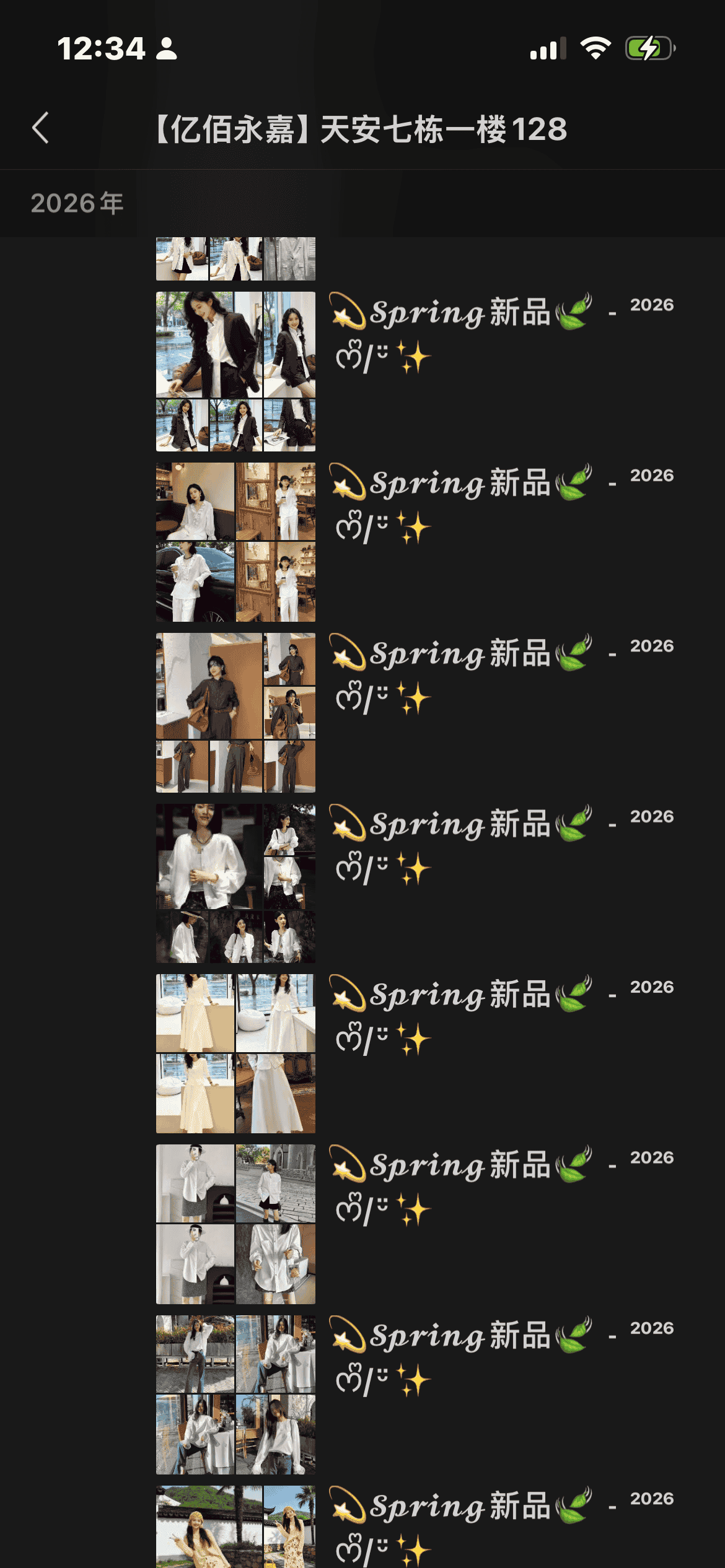Open the partially visible white jacket post
725x1568 pixels.
pyautogui.click(x=235, y=259)
